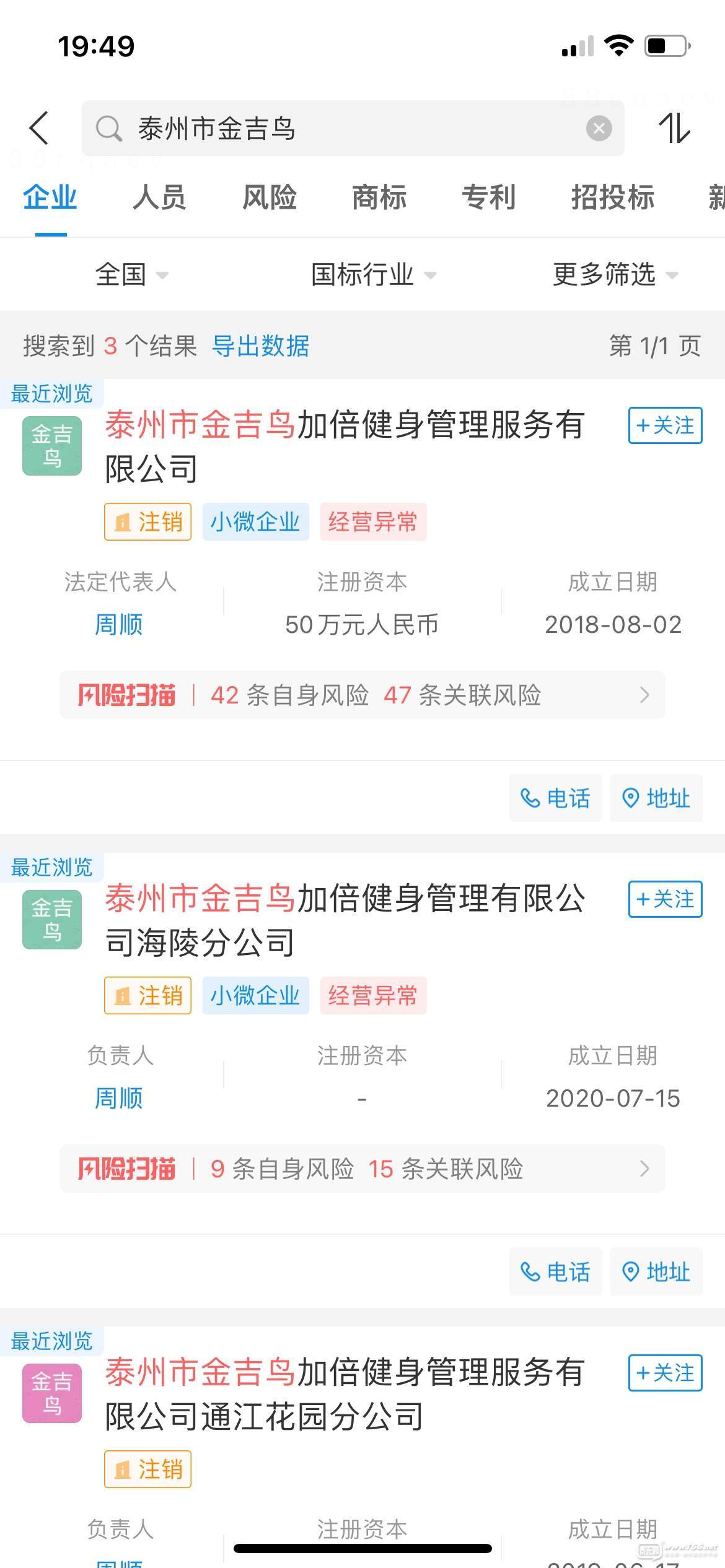This screenshot has width=725, height=1568.
Task: Switch to the 人员 tab
Action: click(x=159, y=198)
